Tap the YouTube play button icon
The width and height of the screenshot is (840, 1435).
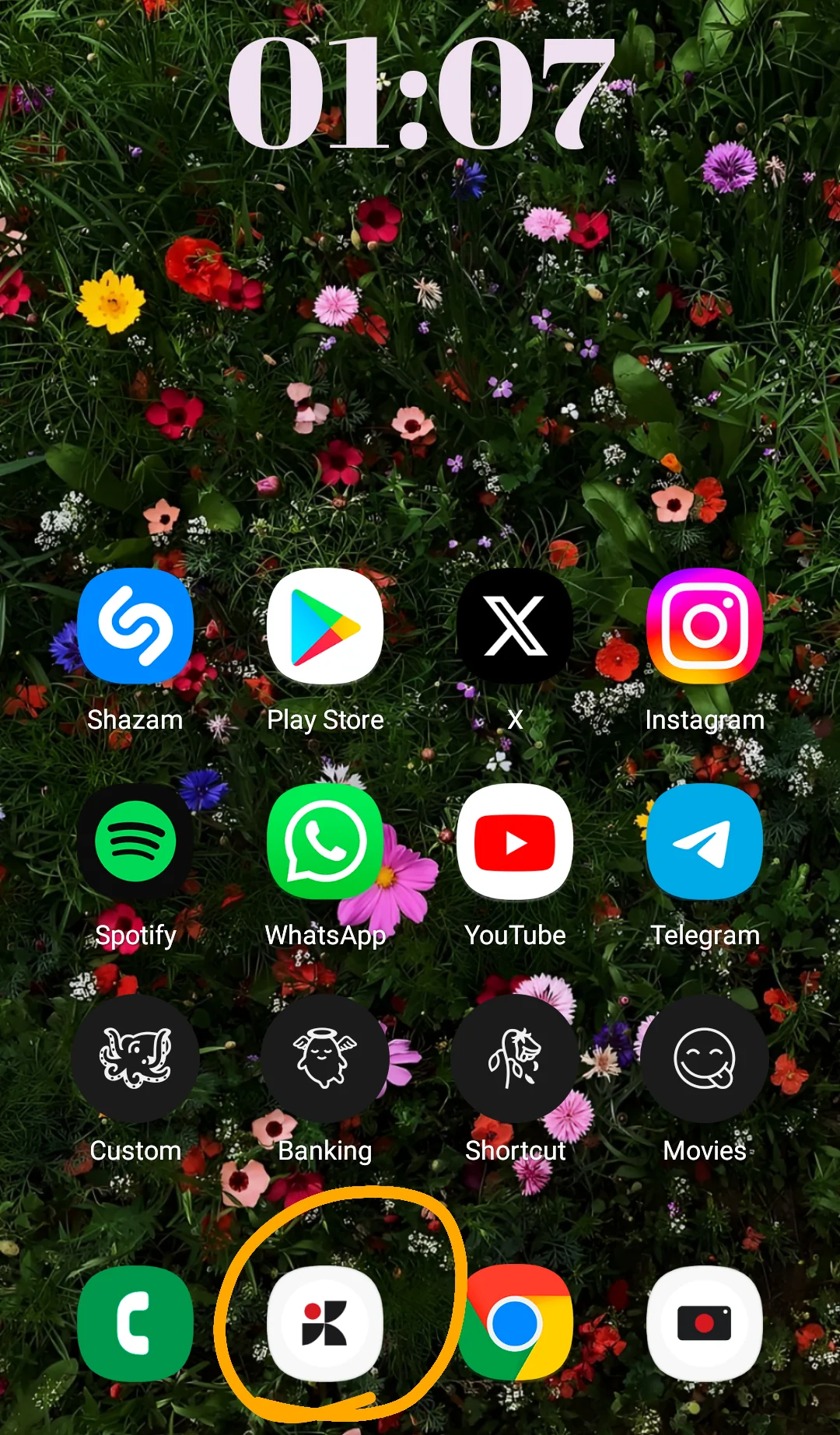click(515, 842)
